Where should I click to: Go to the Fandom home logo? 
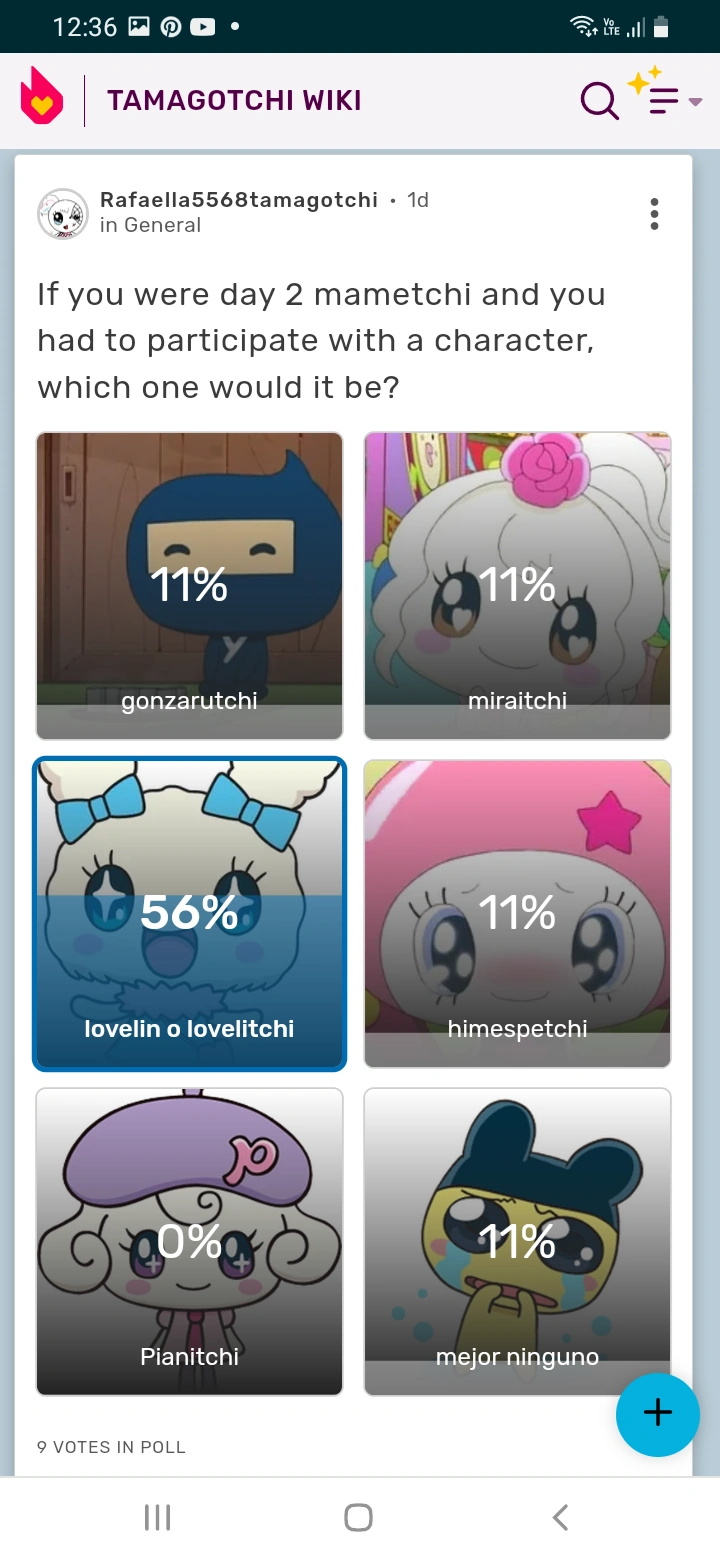[x=42, y=98]
